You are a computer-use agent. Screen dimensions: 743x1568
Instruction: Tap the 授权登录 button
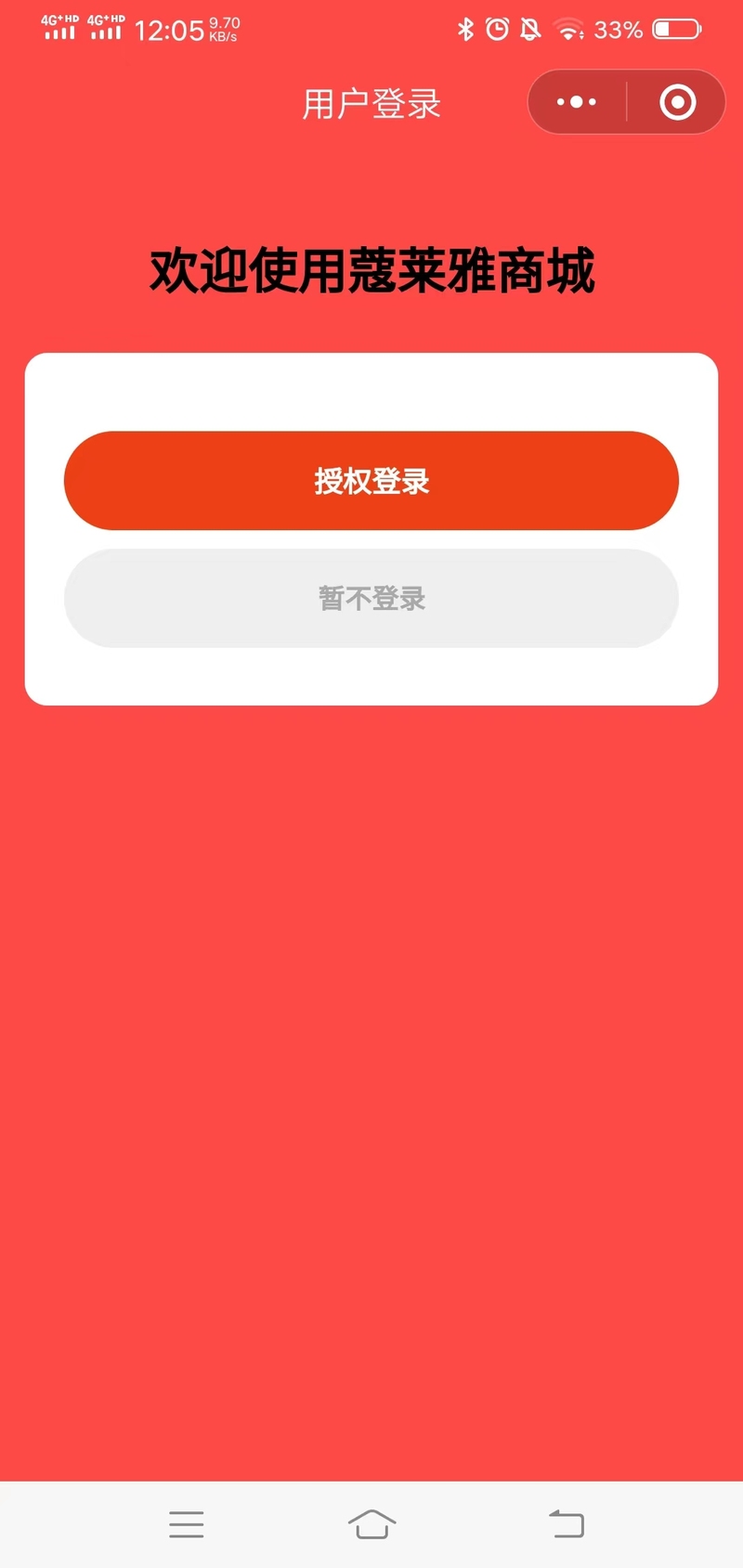coord(371,481)
